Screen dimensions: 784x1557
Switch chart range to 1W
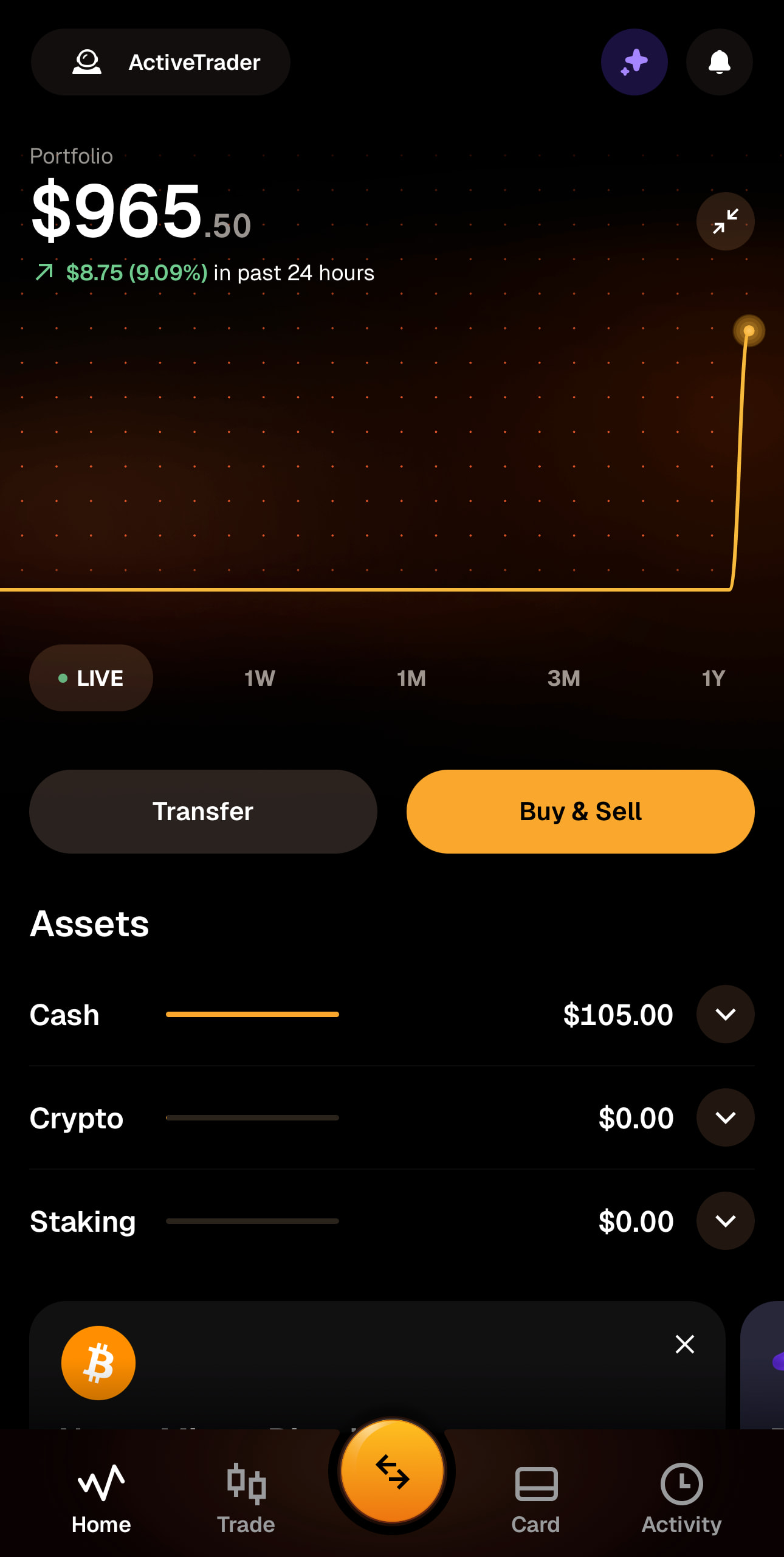click(x=260, y=678)
